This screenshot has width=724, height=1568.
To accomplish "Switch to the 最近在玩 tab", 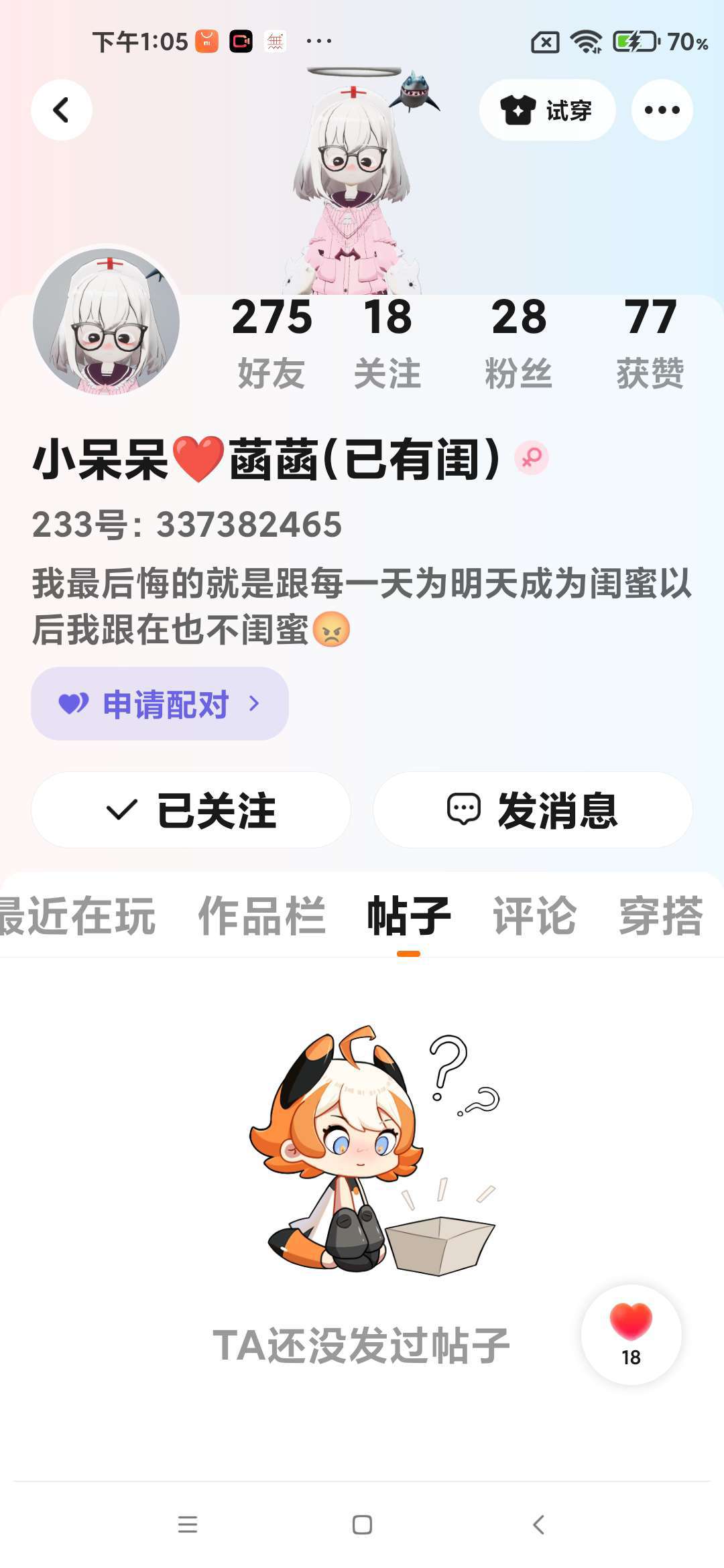I will coord(77,916).
